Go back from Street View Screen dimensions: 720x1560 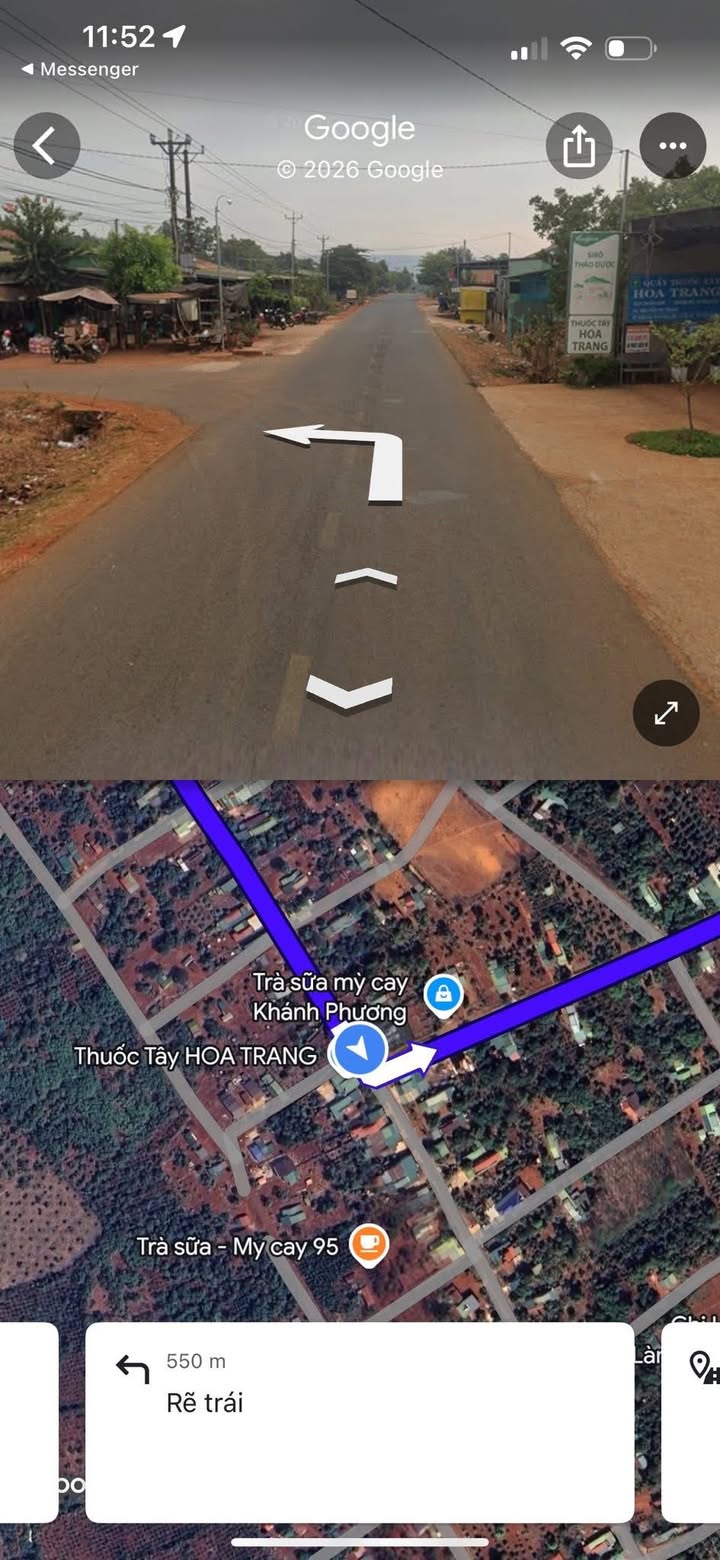coord(46,146)
